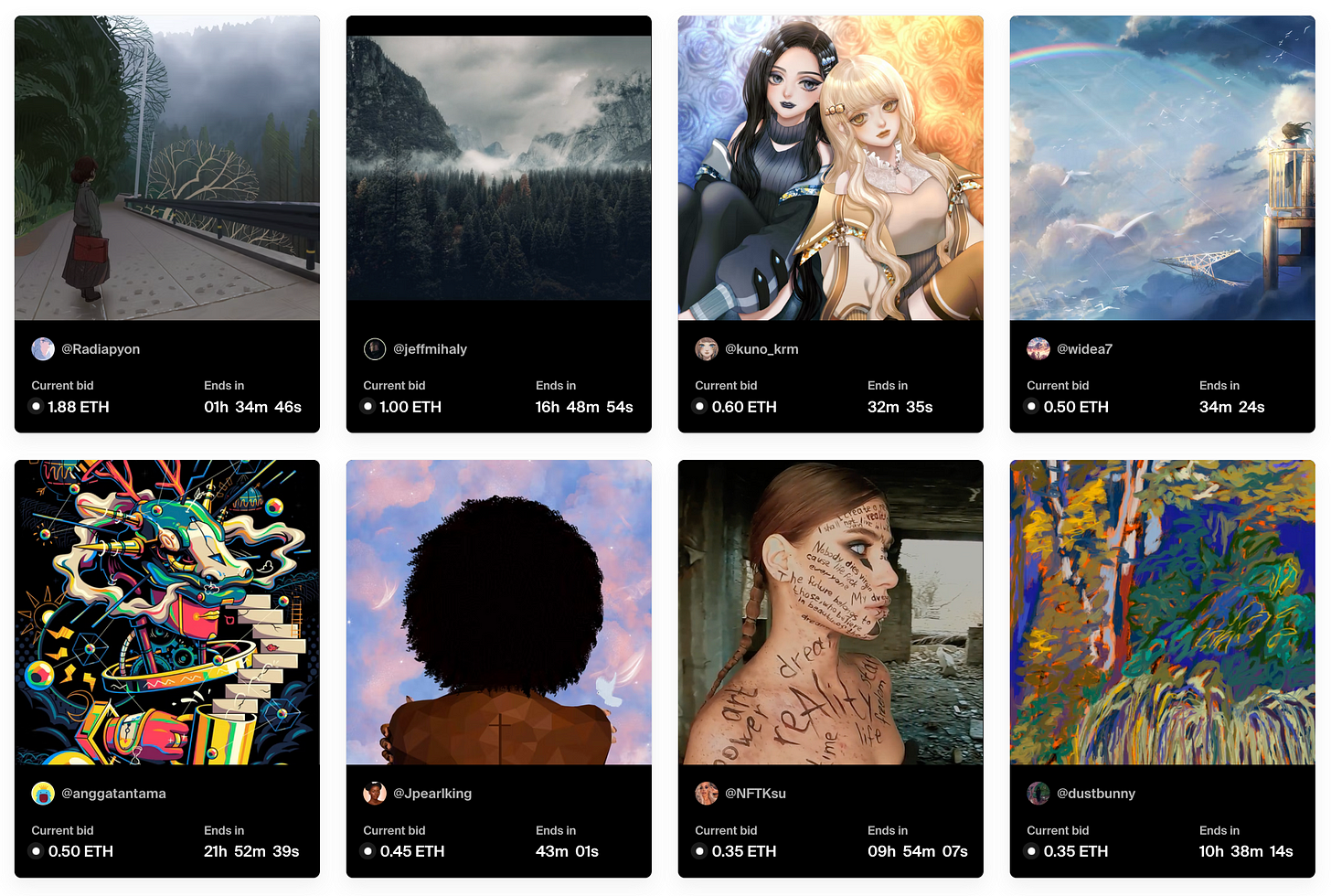View @Jpearlking's profile
The image size is (1331, 896).
[432, 794]
